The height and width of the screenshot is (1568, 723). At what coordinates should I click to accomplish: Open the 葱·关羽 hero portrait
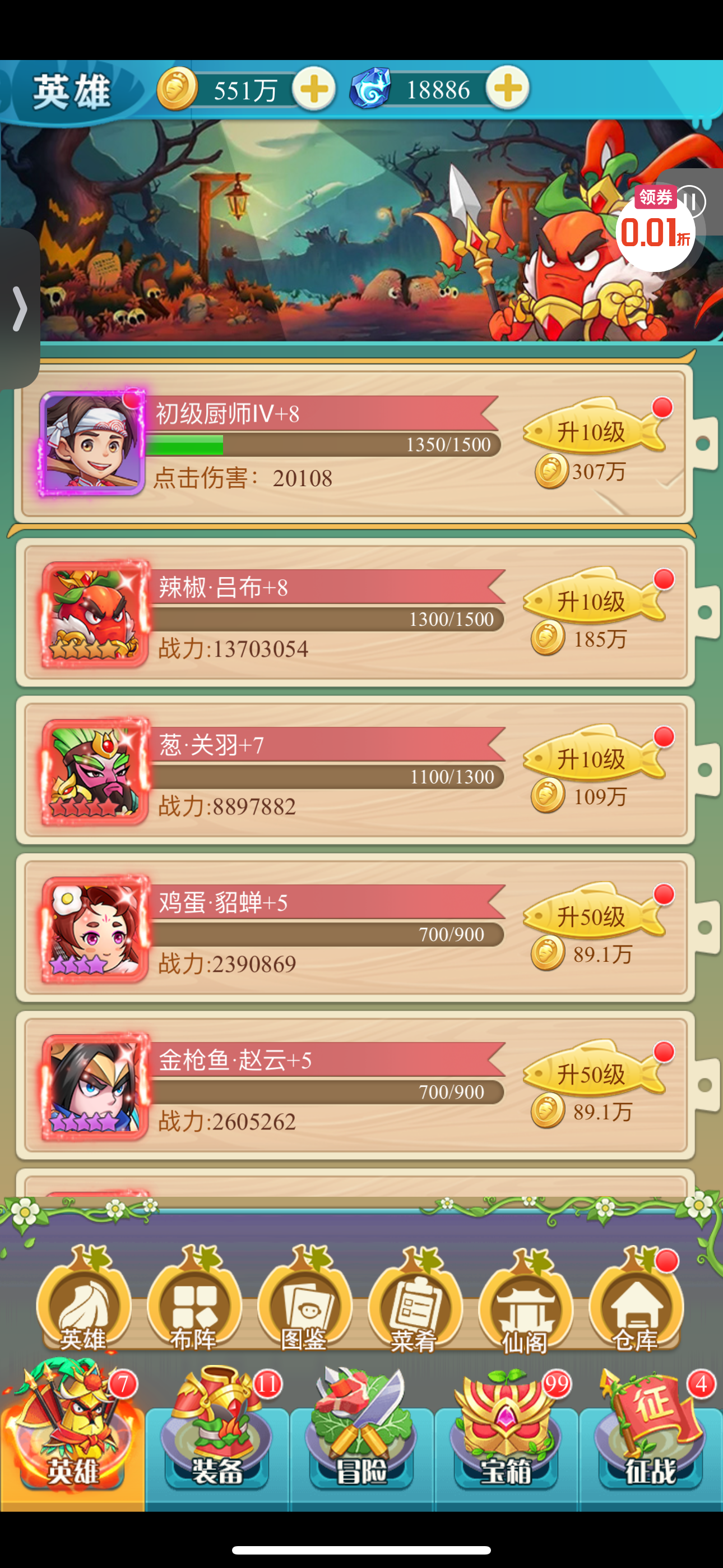[x=95, y=772]
